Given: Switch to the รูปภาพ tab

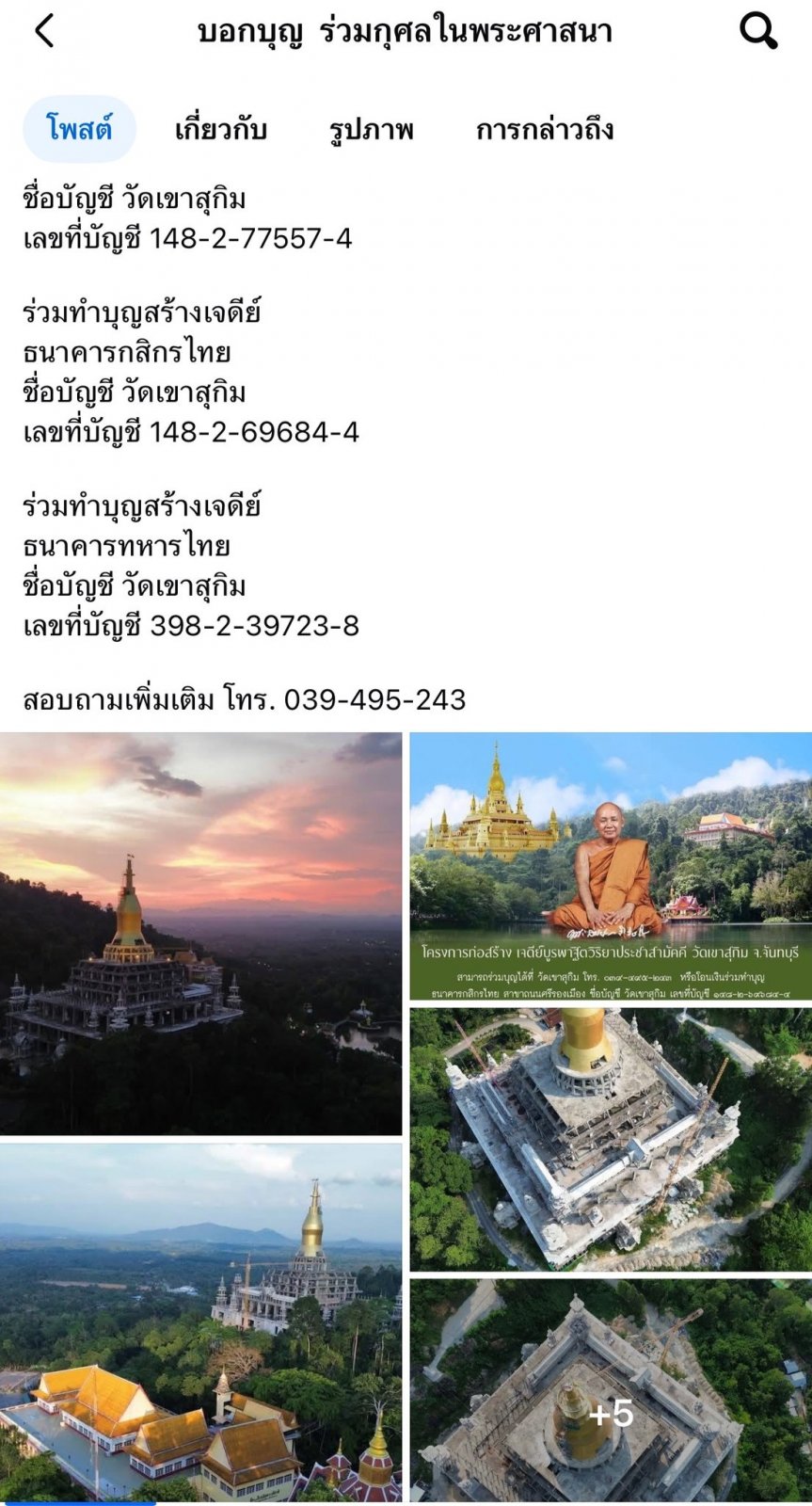Looking at the screenshot, I should point(372,129).
